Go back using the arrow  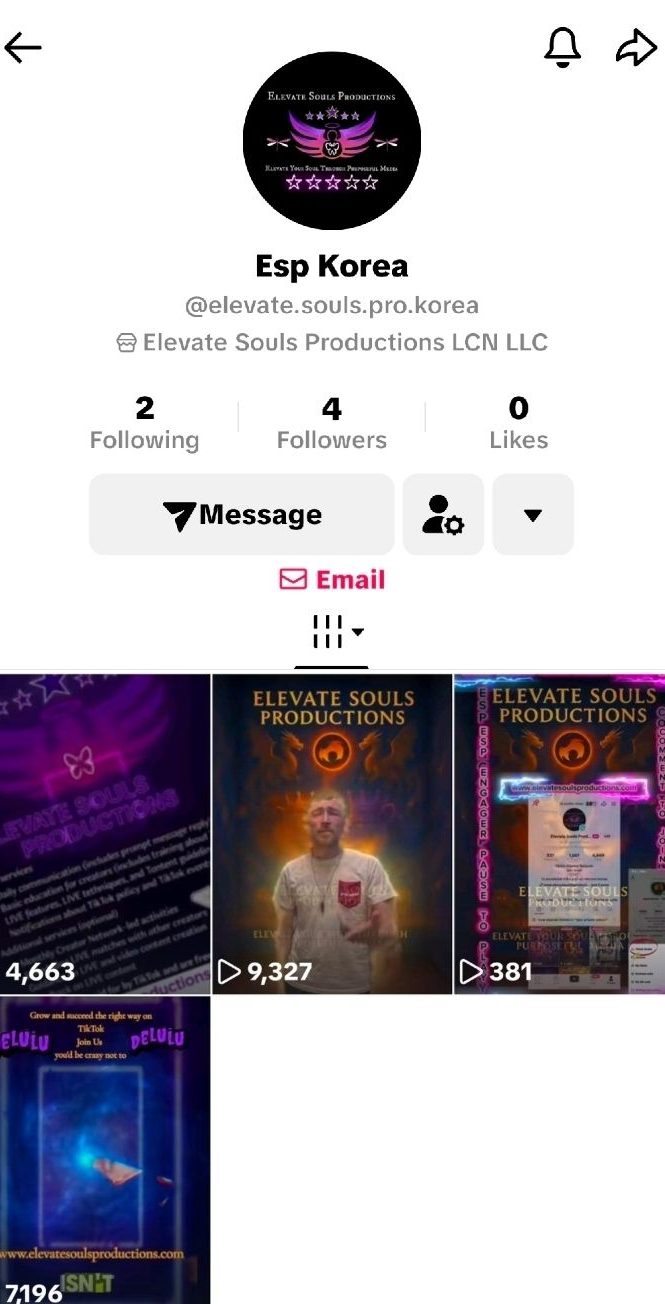pyautogui.click(x=23, y=47)
